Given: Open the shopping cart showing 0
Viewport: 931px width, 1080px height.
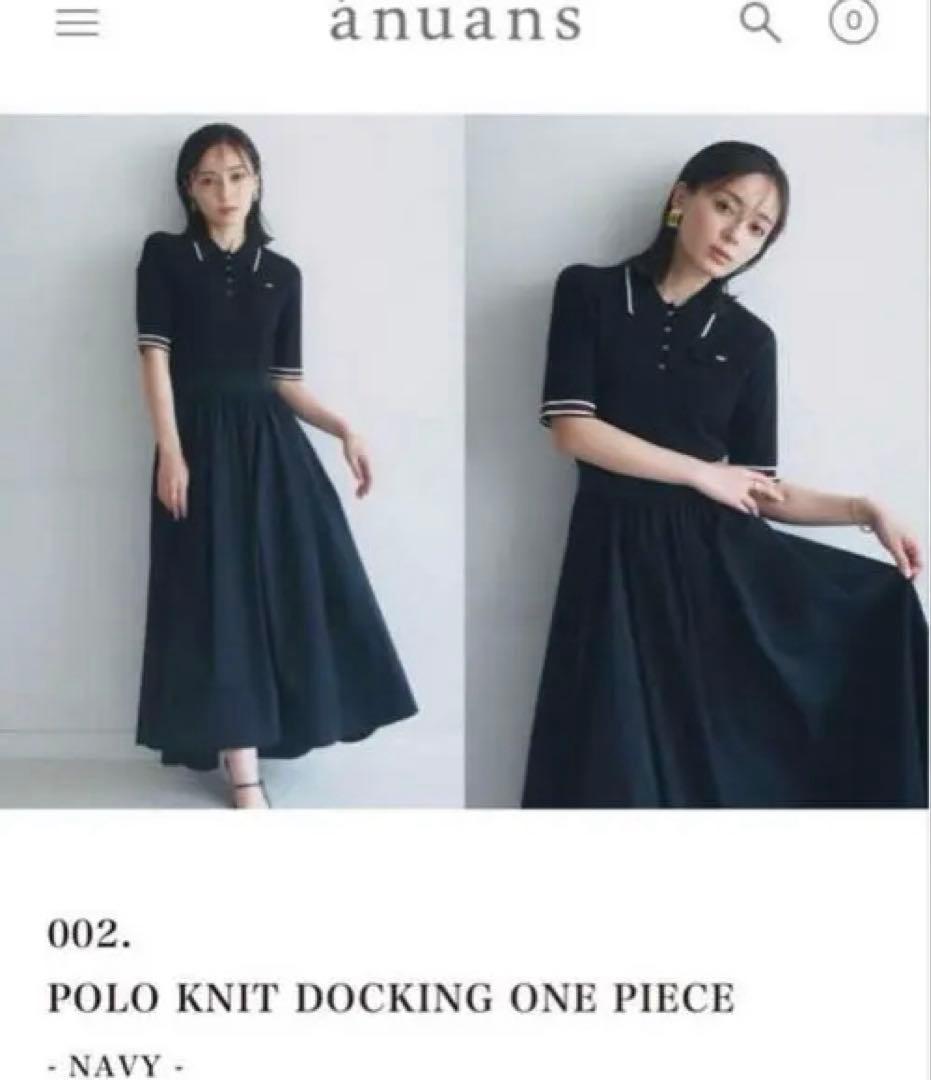Looking at the screenshot, I should [853, 21].
